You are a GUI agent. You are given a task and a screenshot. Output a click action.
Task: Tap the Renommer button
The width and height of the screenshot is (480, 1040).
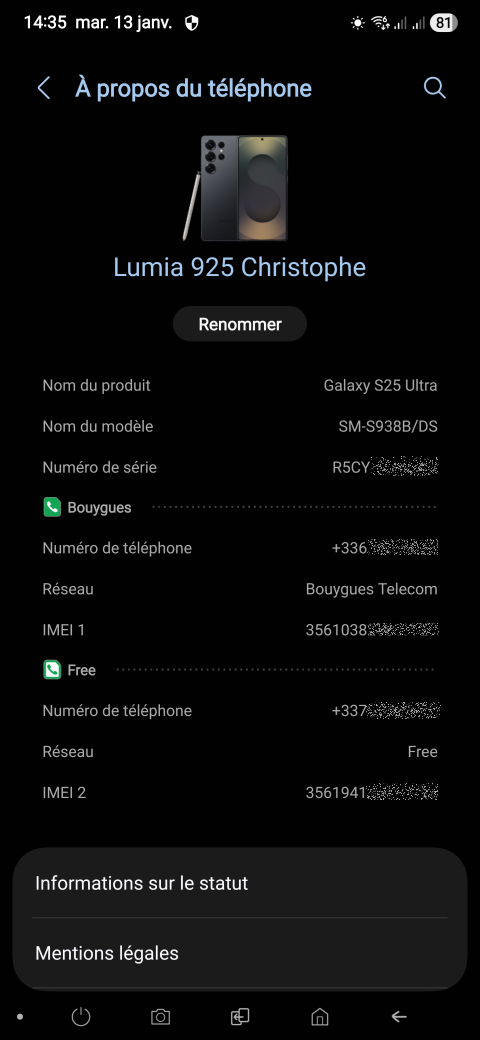240,324
